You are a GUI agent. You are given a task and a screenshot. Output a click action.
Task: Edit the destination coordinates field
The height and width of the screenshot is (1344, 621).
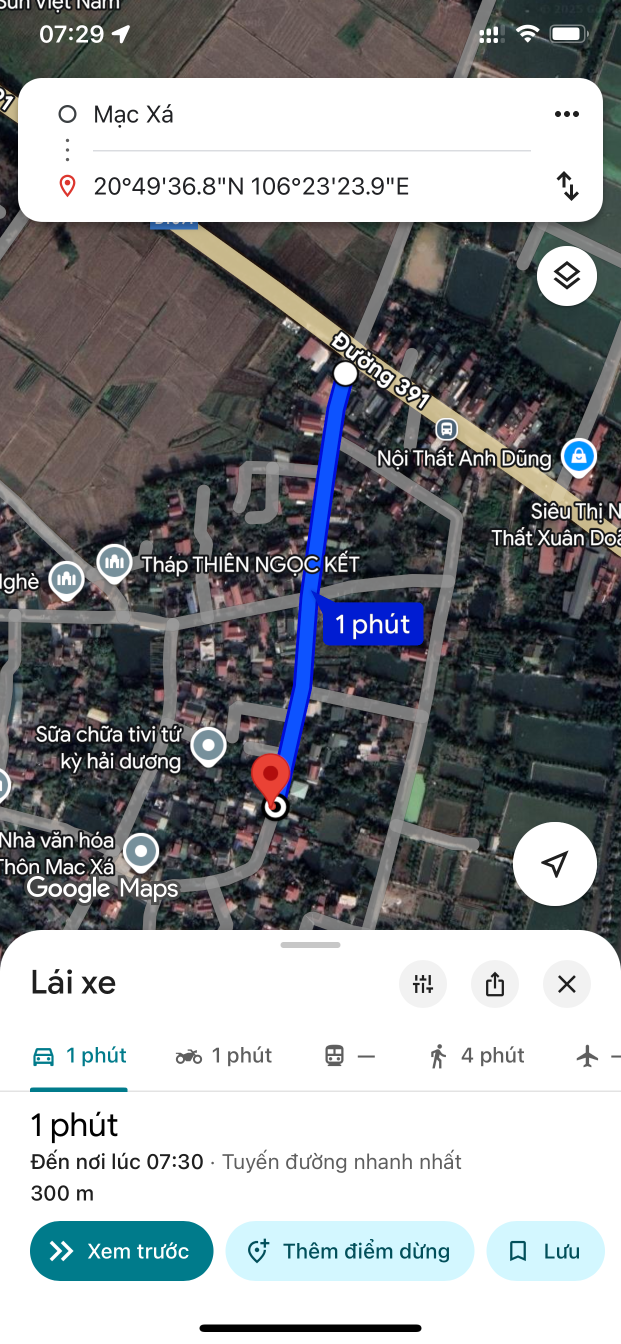[300, 186]
